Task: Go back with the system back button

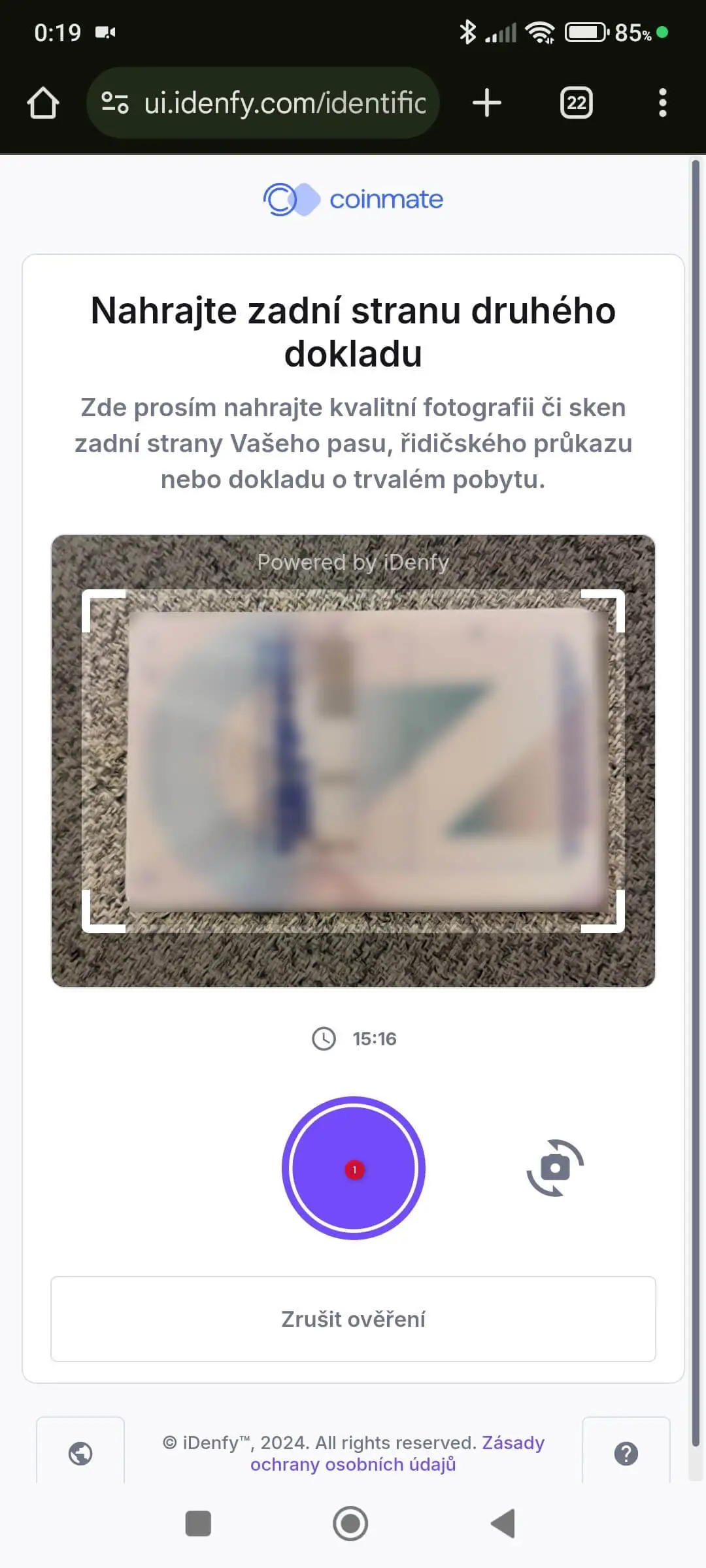Action: point(503,1524)
